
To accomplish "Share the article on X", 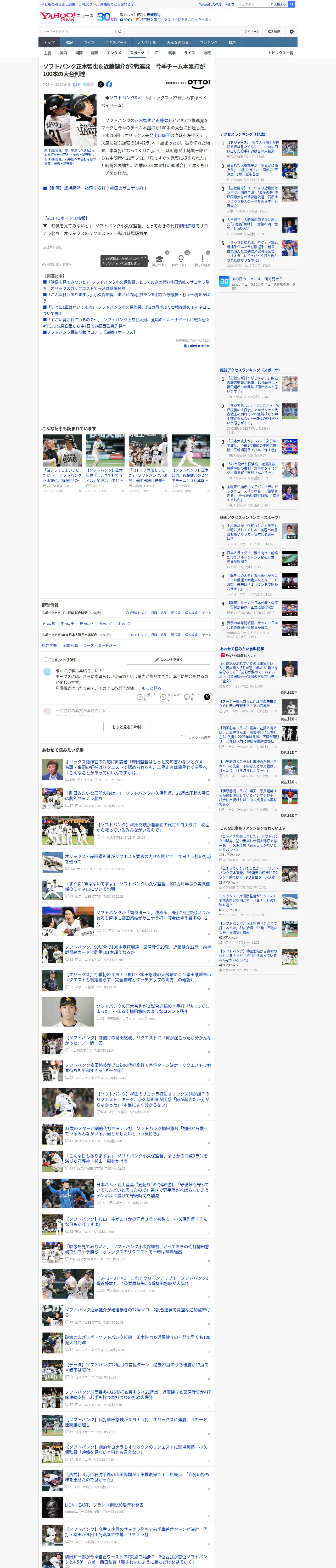I will pyautogui.click(x=101, y=85).
